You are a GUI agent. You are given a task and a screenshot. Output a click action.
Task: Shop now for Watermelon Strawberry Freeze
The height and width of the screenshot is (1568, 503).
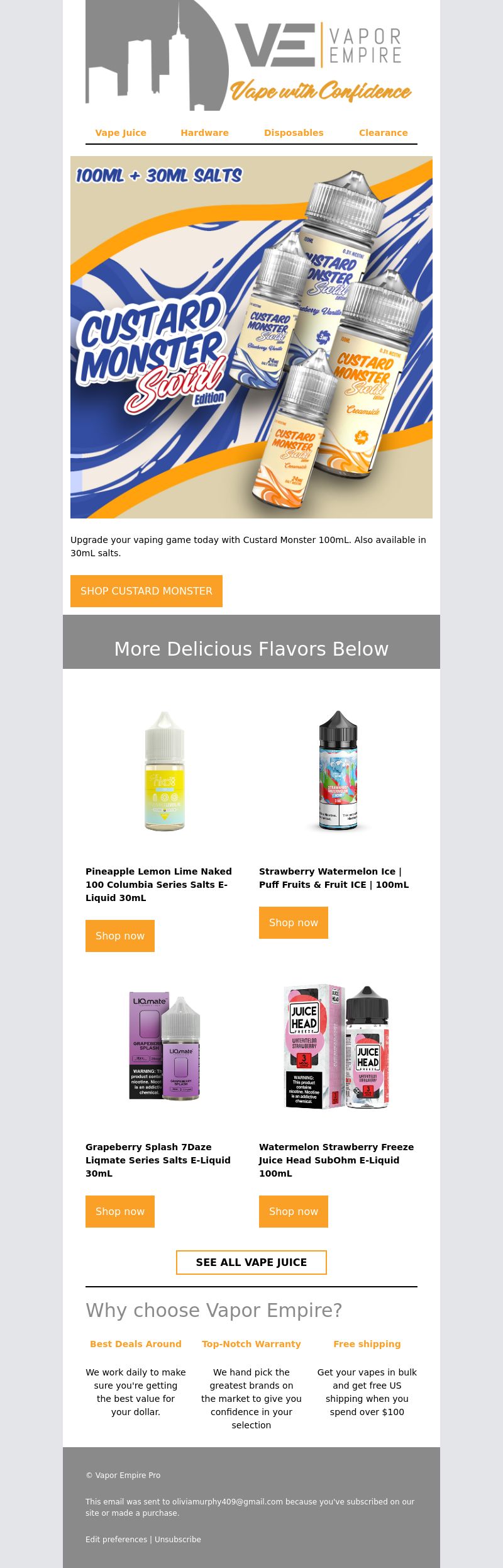pos(294,1211)
